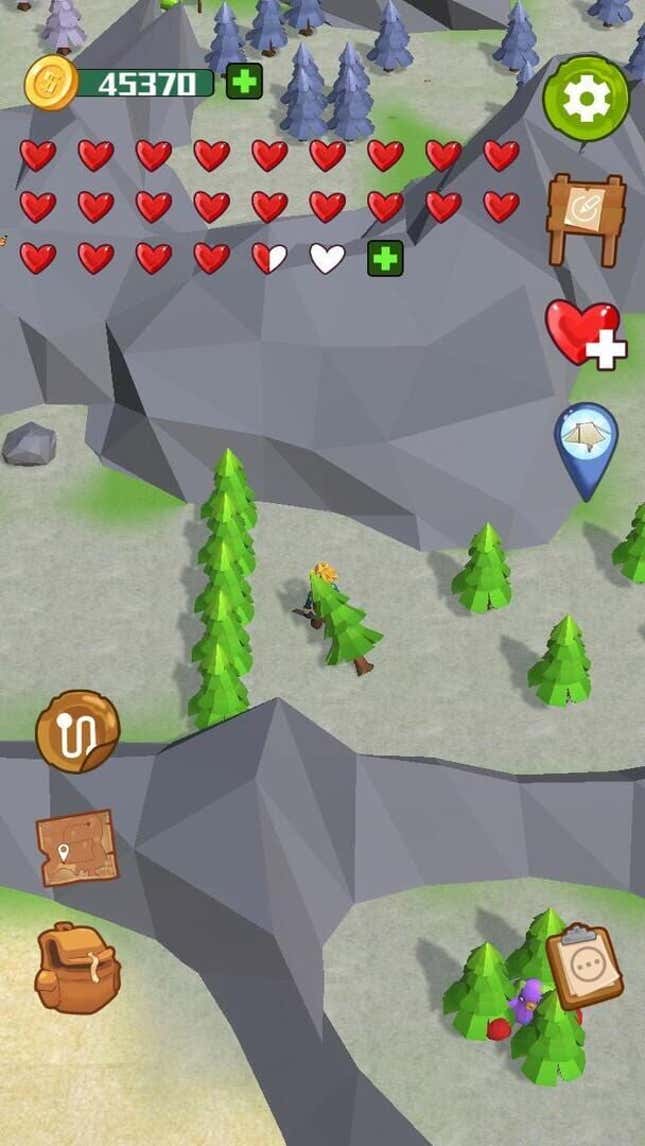Image resolution: width=645 pixels, height=1146 pixels.
Task: Open the route path button
Action: [x=77, y=731]
